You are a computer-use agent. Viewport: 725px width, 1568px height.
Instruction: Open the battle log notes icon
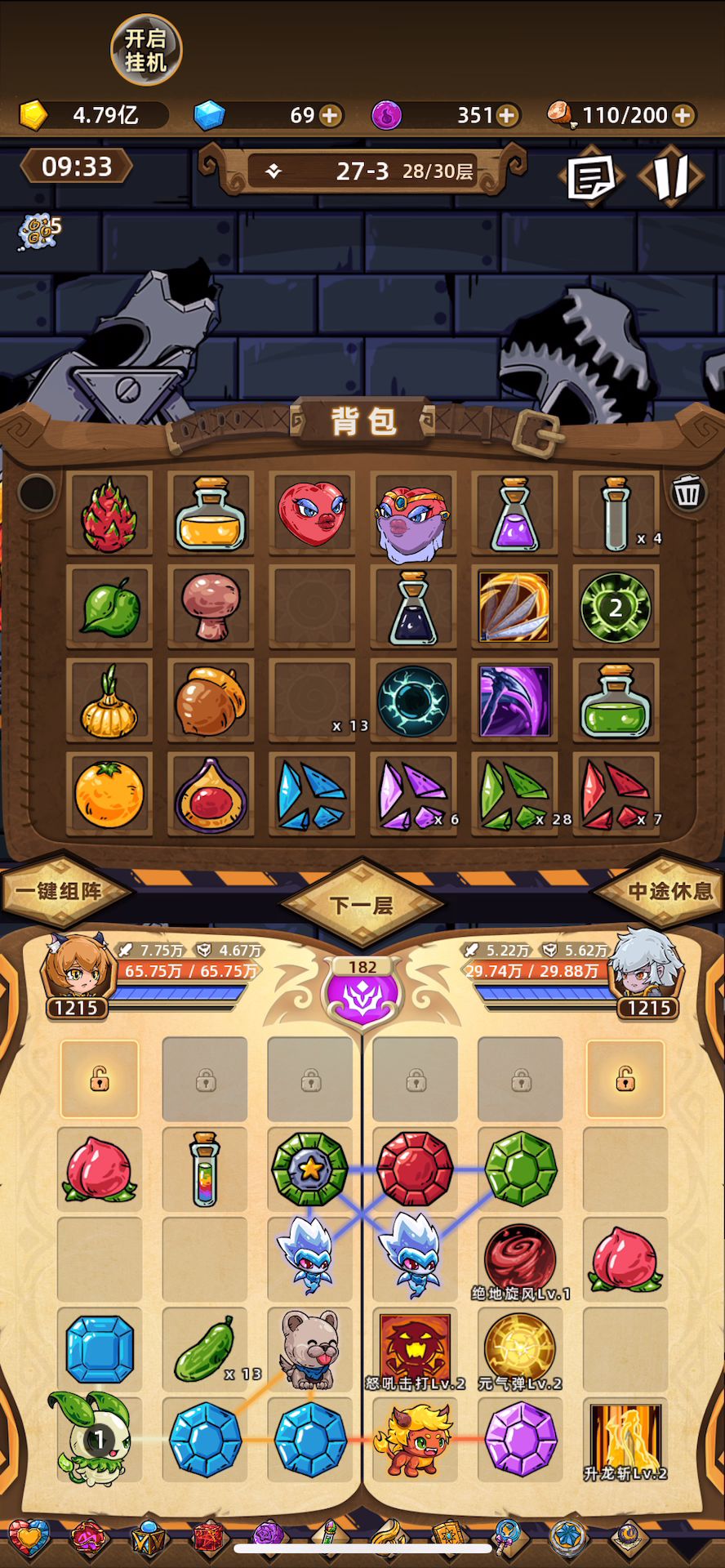[x=592, y=176]
